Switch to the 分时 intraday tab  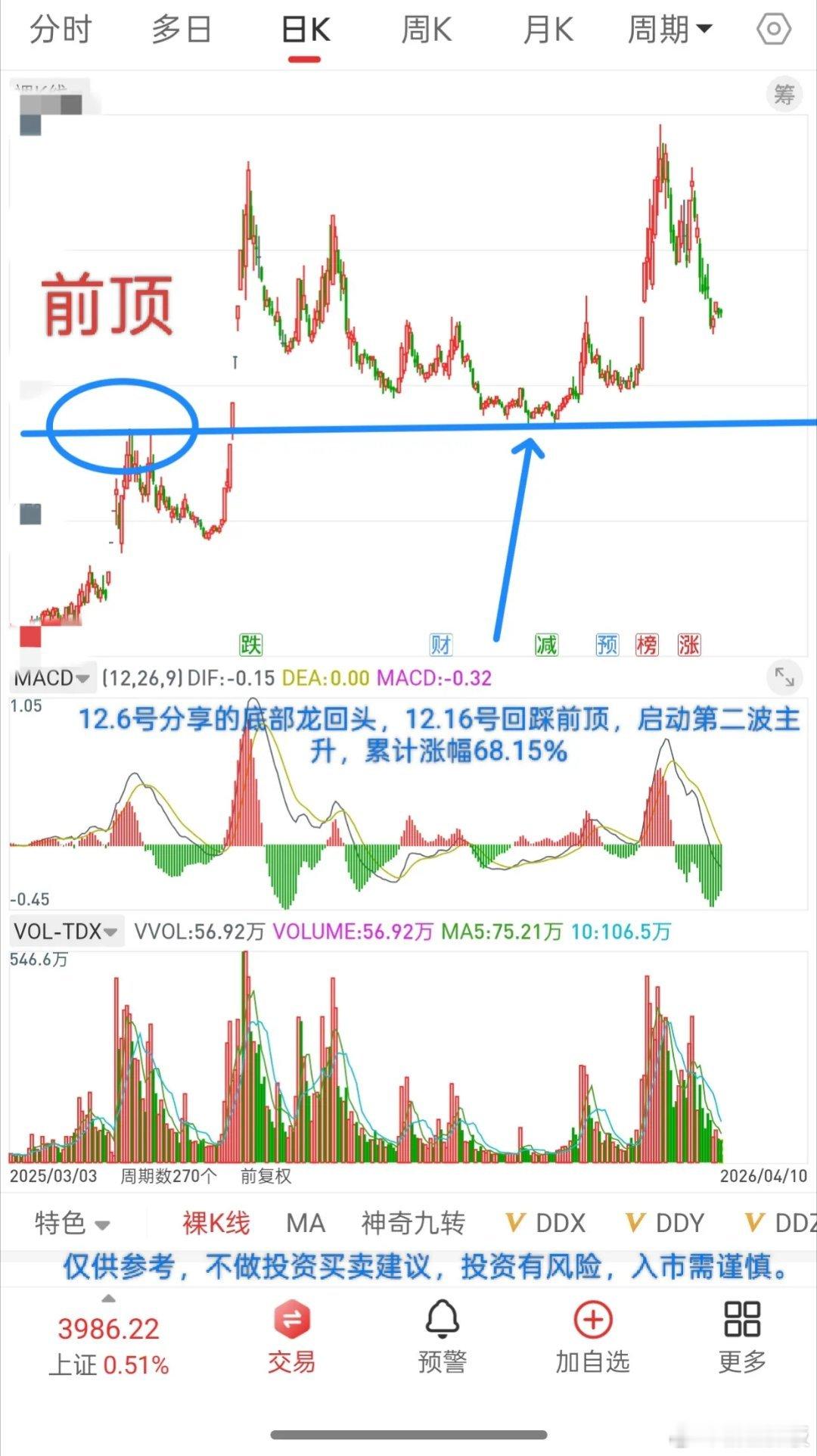pyautogui.click(x=61, y=30)
